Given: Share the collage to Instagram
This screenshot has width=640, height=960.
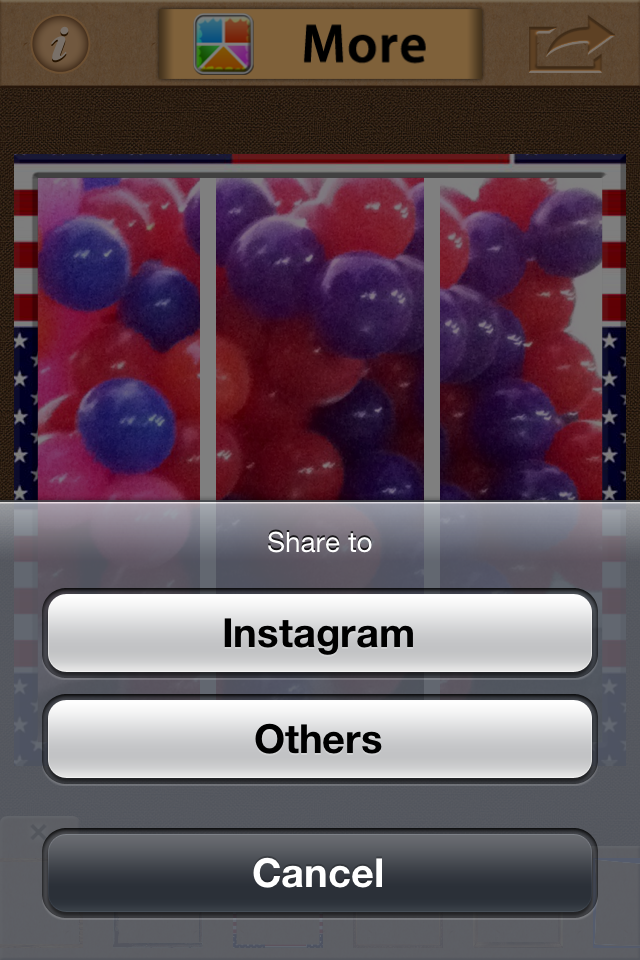Looking at the screenshot, I should tap(319, 634).
